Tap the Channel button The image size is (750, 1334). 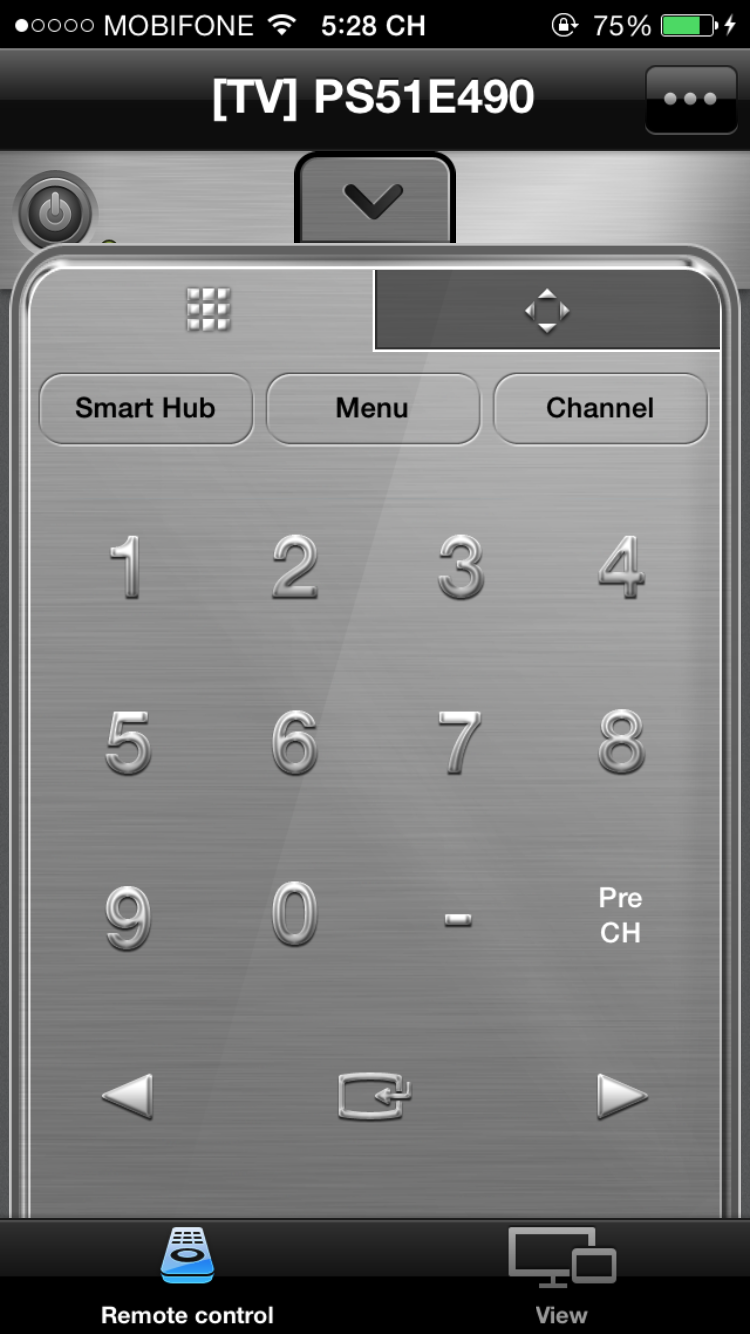pyautogui.click(x=600, y=408)
